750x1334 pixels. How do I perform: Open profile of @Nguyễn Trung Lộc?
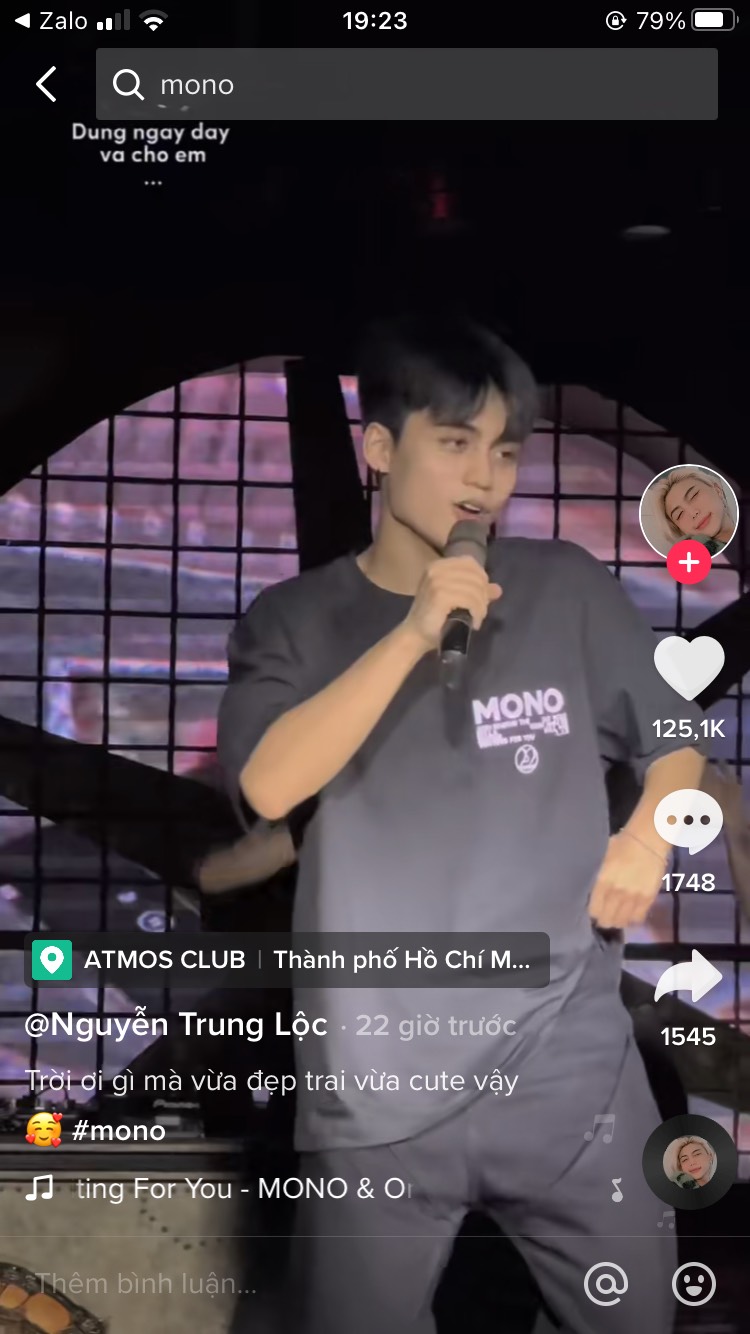(x=170, y=1025)
